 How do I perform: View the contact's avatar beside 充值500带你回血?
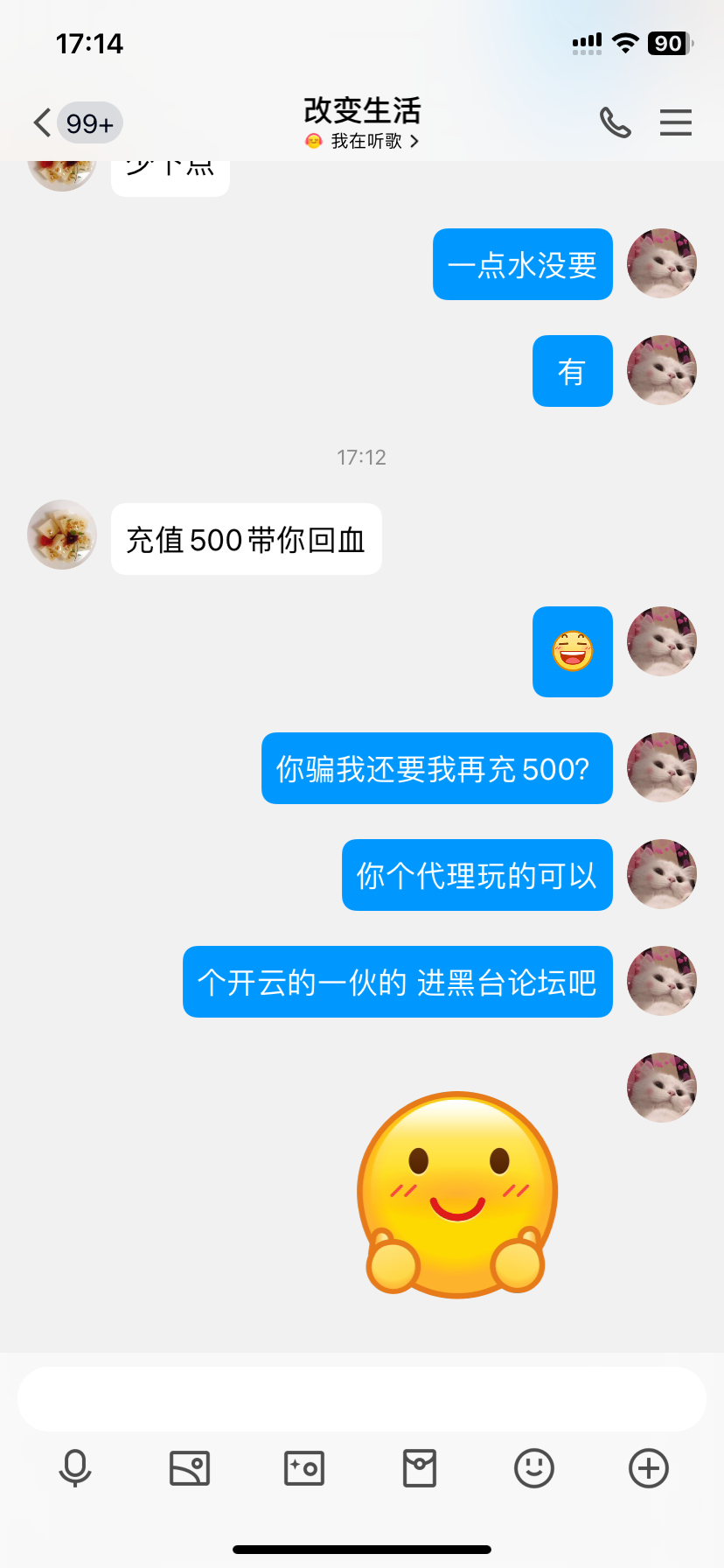coord(62,535)
